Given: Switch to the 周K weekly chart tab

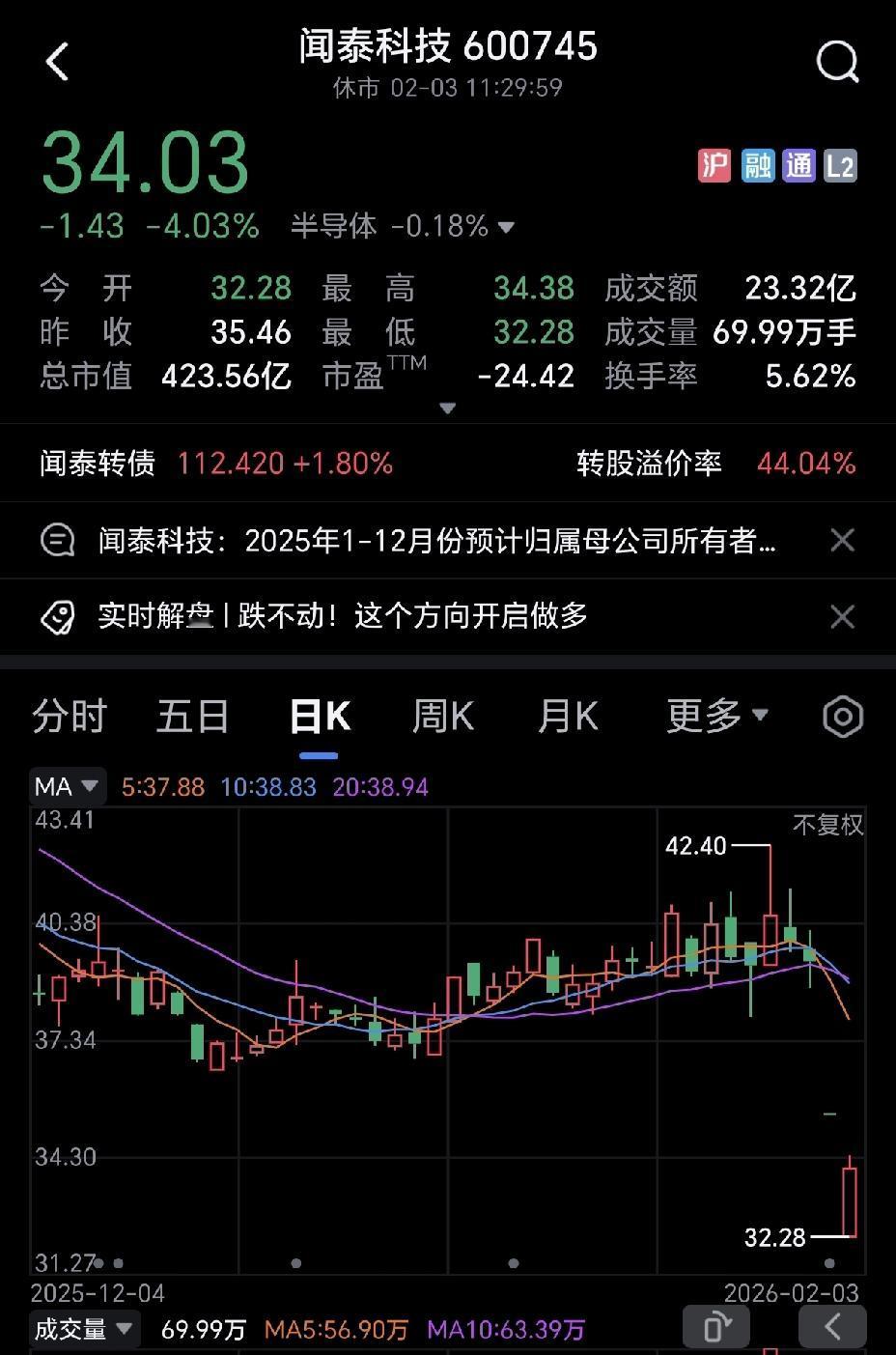Looking at the screenshot, I should pos(441,716).
